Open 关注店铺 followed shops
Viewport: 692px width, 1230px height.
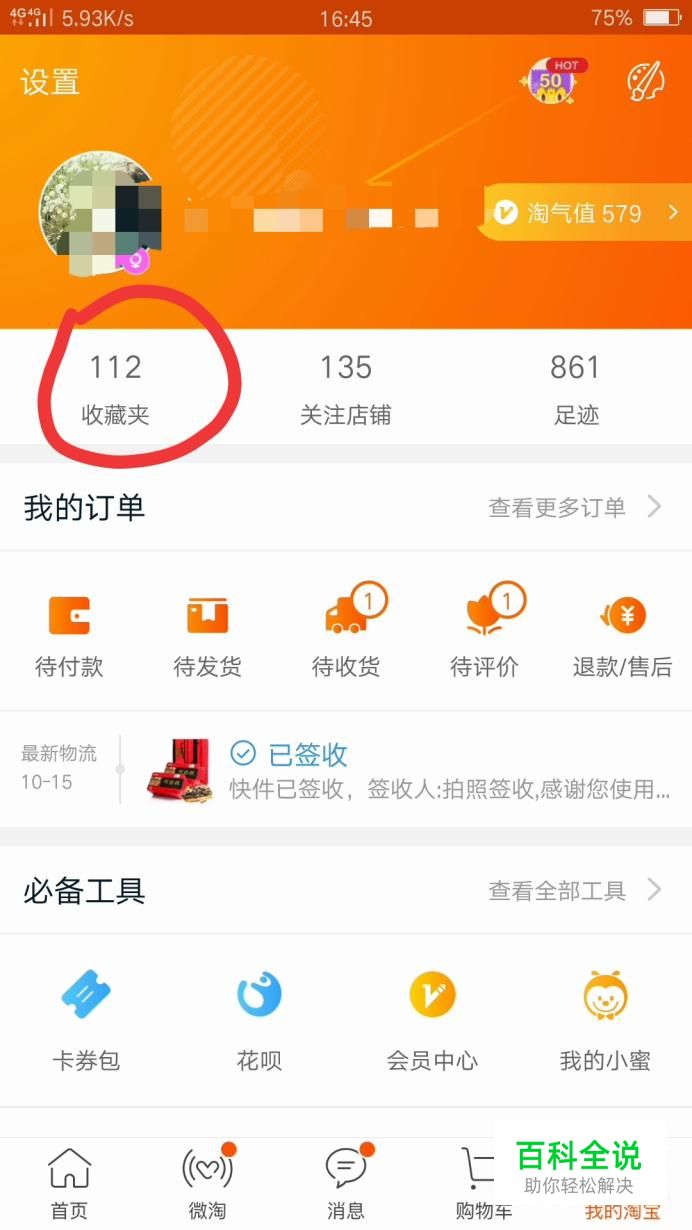(346, 388)
